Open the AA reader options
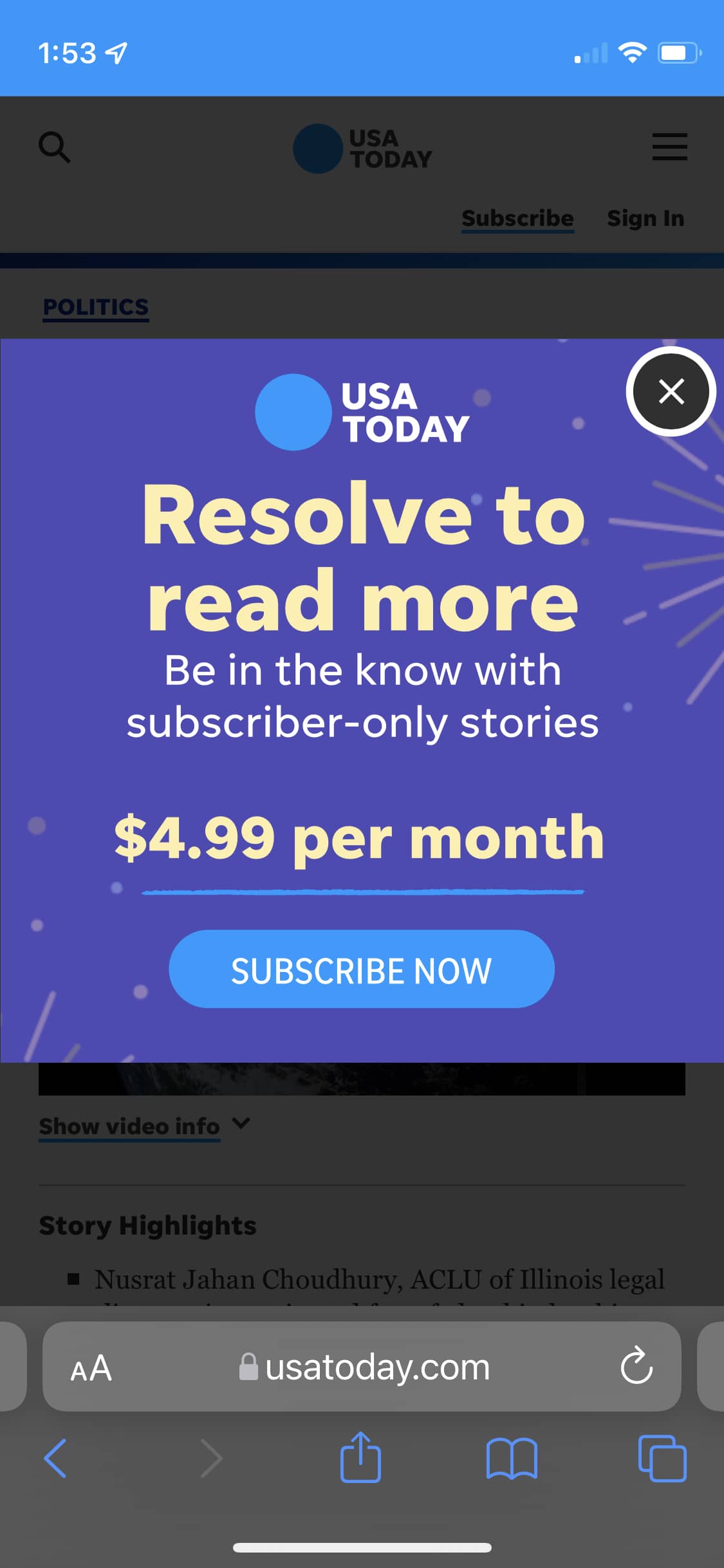The width and height of the screenshot is (724, 1568). (x=91, y=1368)
